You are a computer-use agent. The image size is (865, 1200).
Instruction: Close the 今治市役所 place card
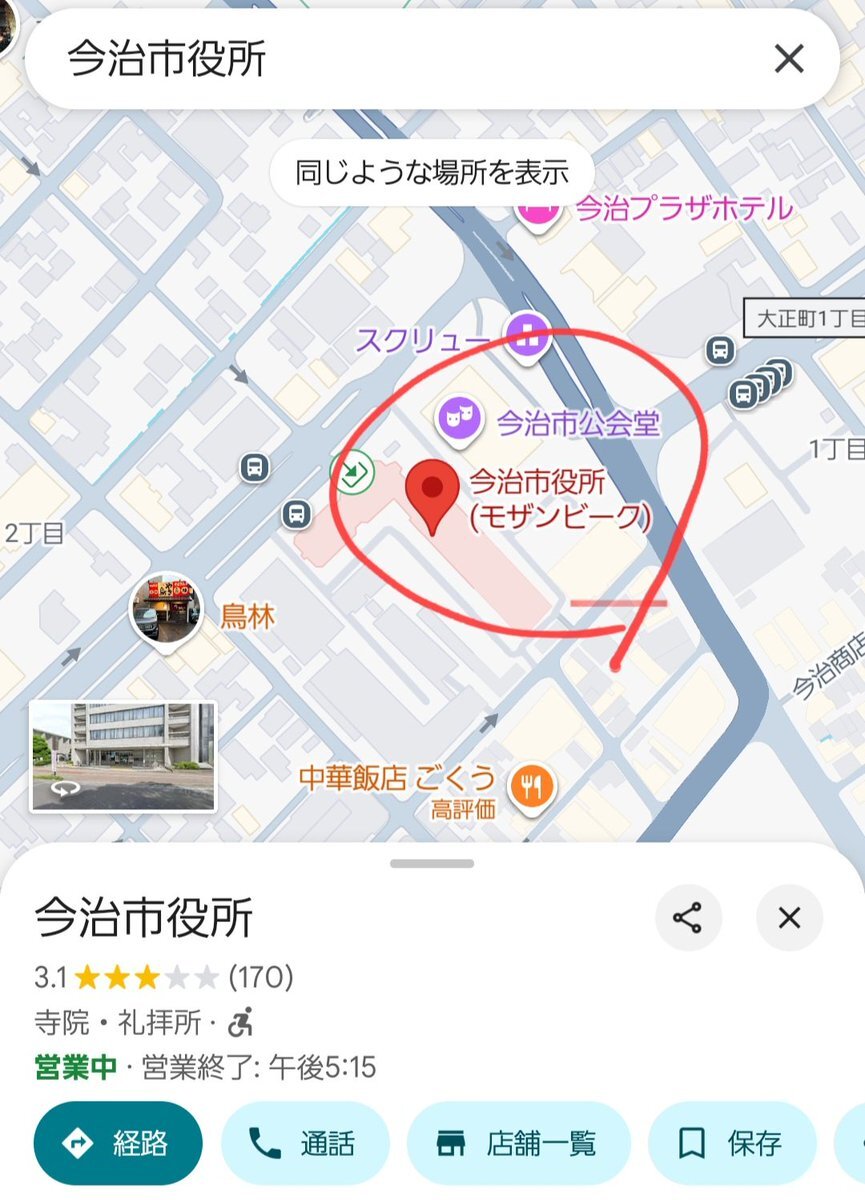[x=789, y=918]
